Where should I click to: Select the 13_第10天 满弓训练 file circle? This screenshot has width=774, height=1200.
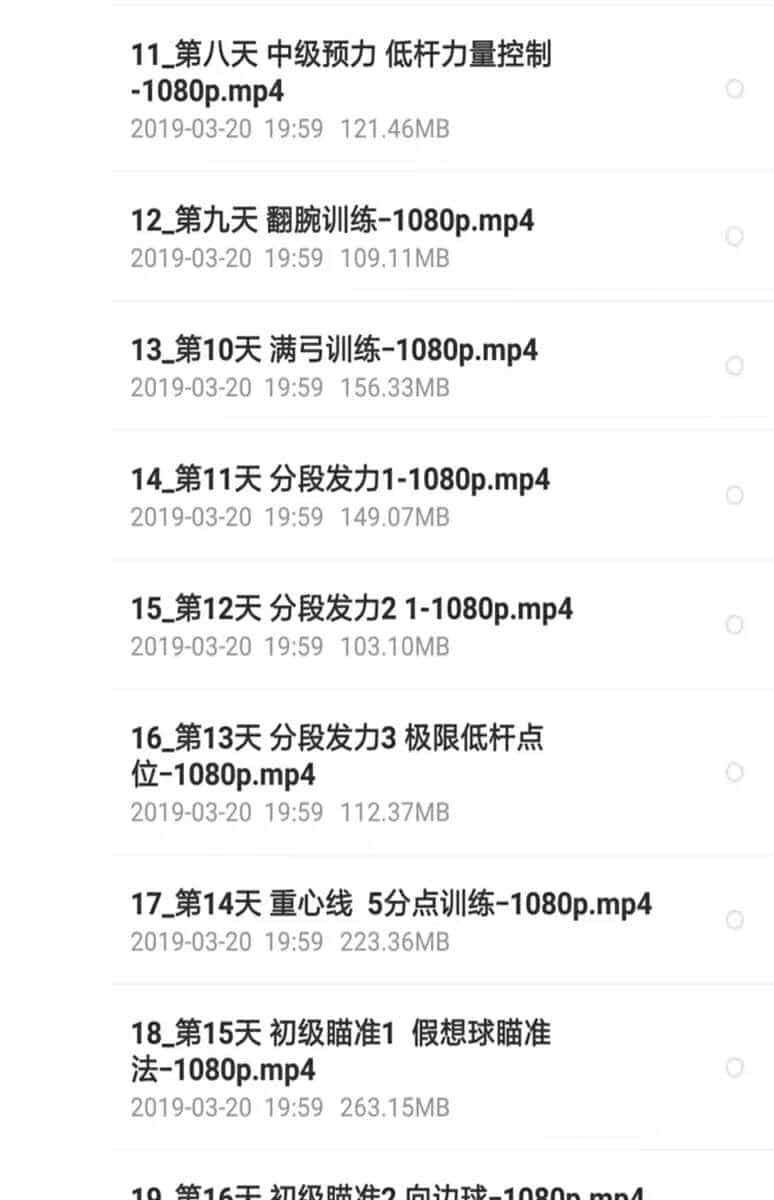coord(735,366)
